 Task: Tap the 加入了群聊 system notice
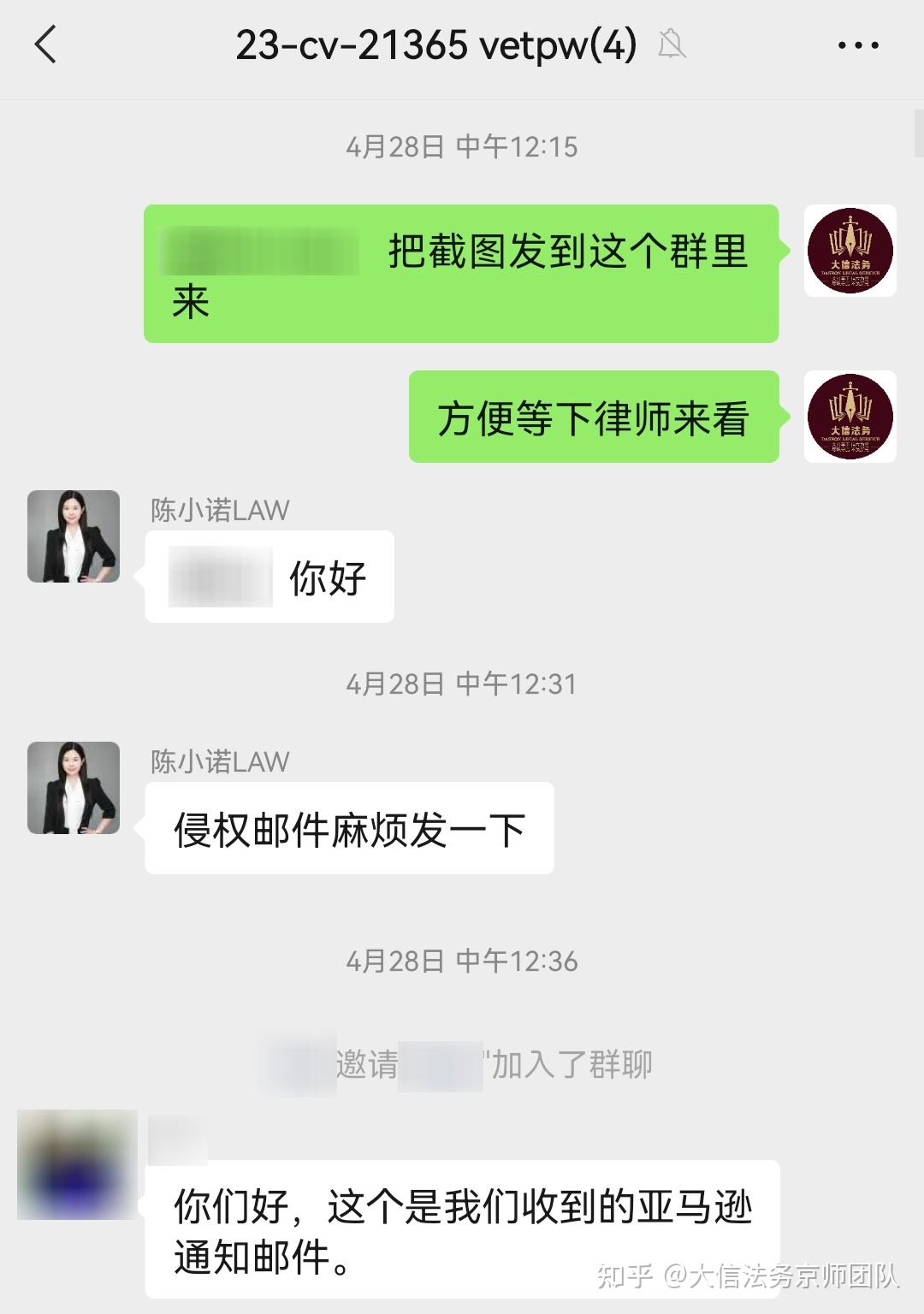click(462, 1063)
